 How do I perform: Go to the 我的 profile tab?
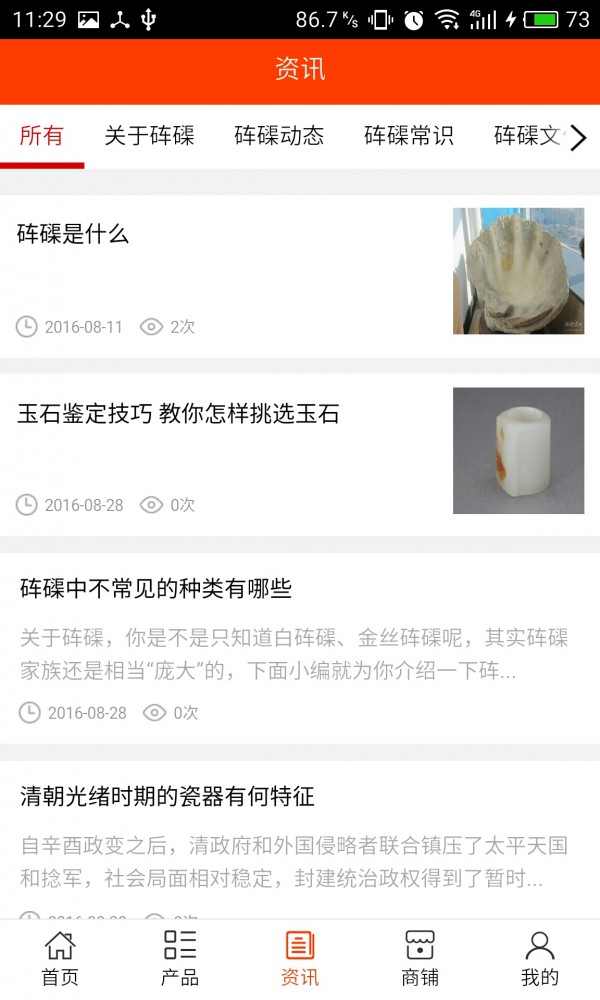pos(540,959)
